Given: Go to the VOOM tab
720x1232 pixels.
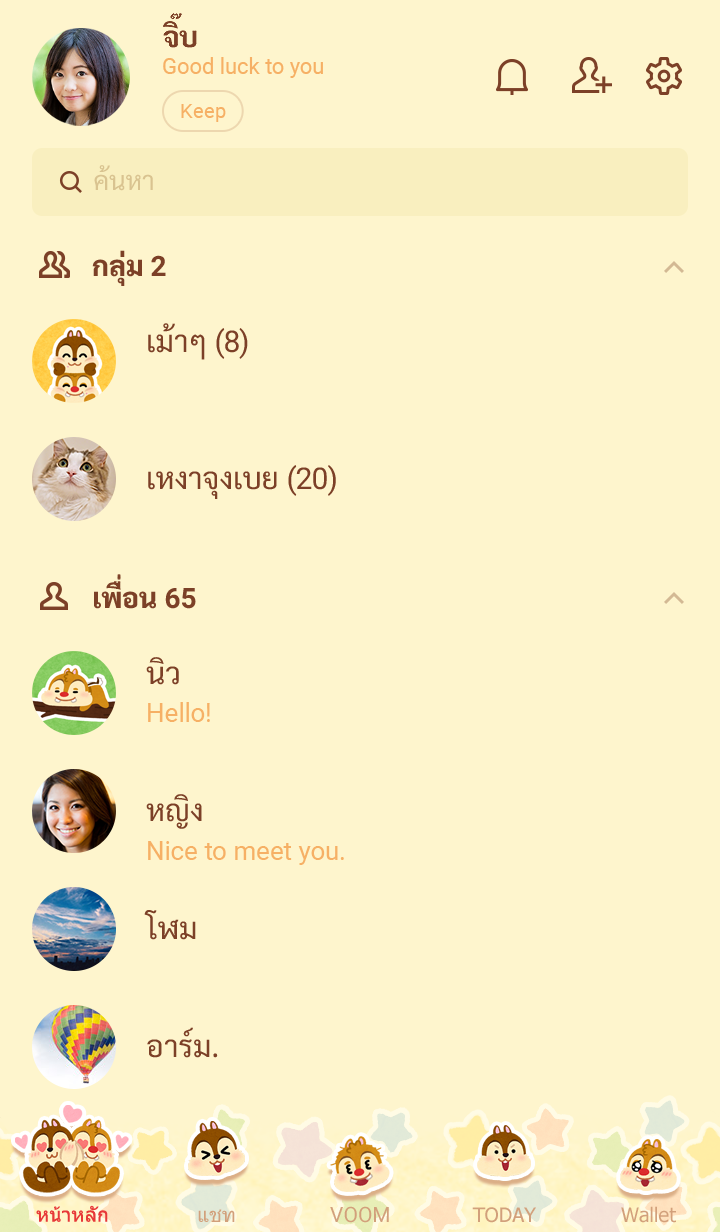Looking at the screenshot, I should pyautogui.click(x=360, y=1175).
